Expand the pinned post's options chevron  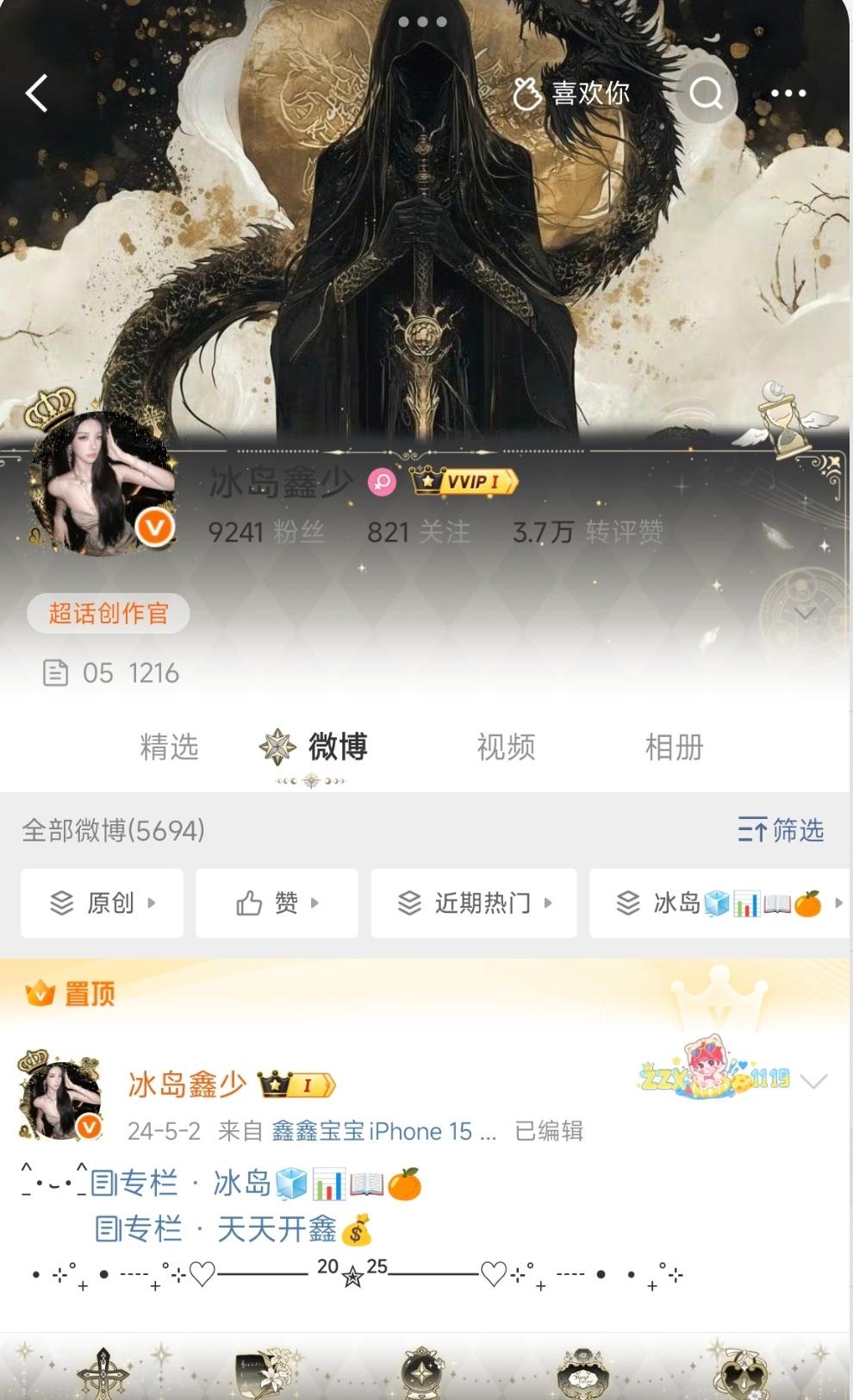coord(813,1081)
